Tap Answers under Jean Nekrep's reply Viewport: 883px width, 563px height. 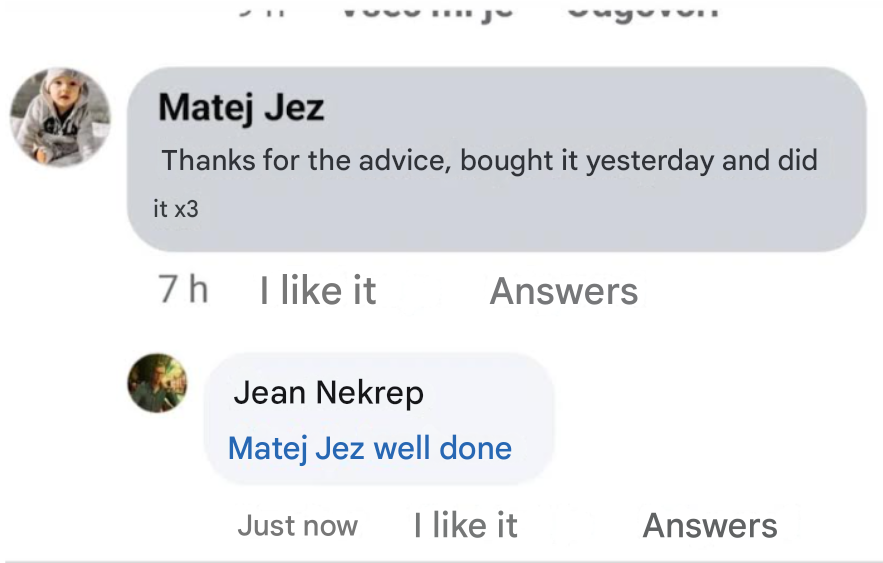coord(709,525)
